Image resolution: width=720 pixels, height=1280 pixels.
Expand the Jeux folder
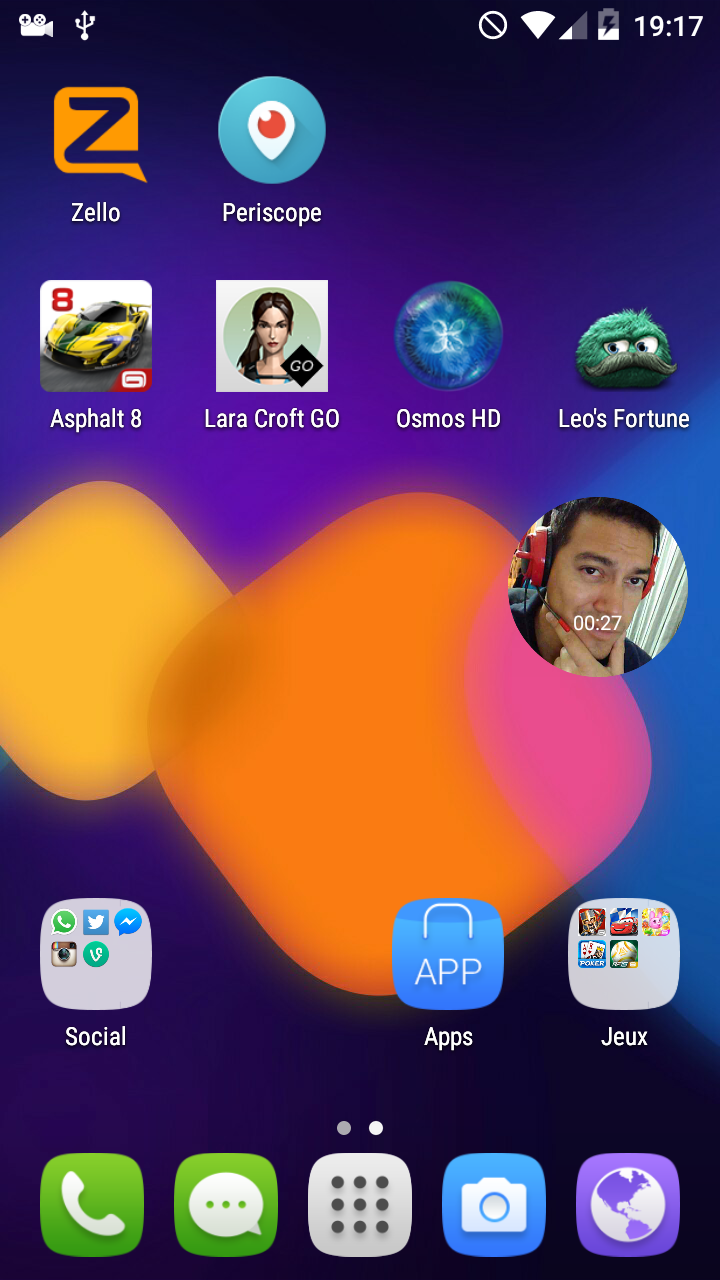[x=624, y=954]
